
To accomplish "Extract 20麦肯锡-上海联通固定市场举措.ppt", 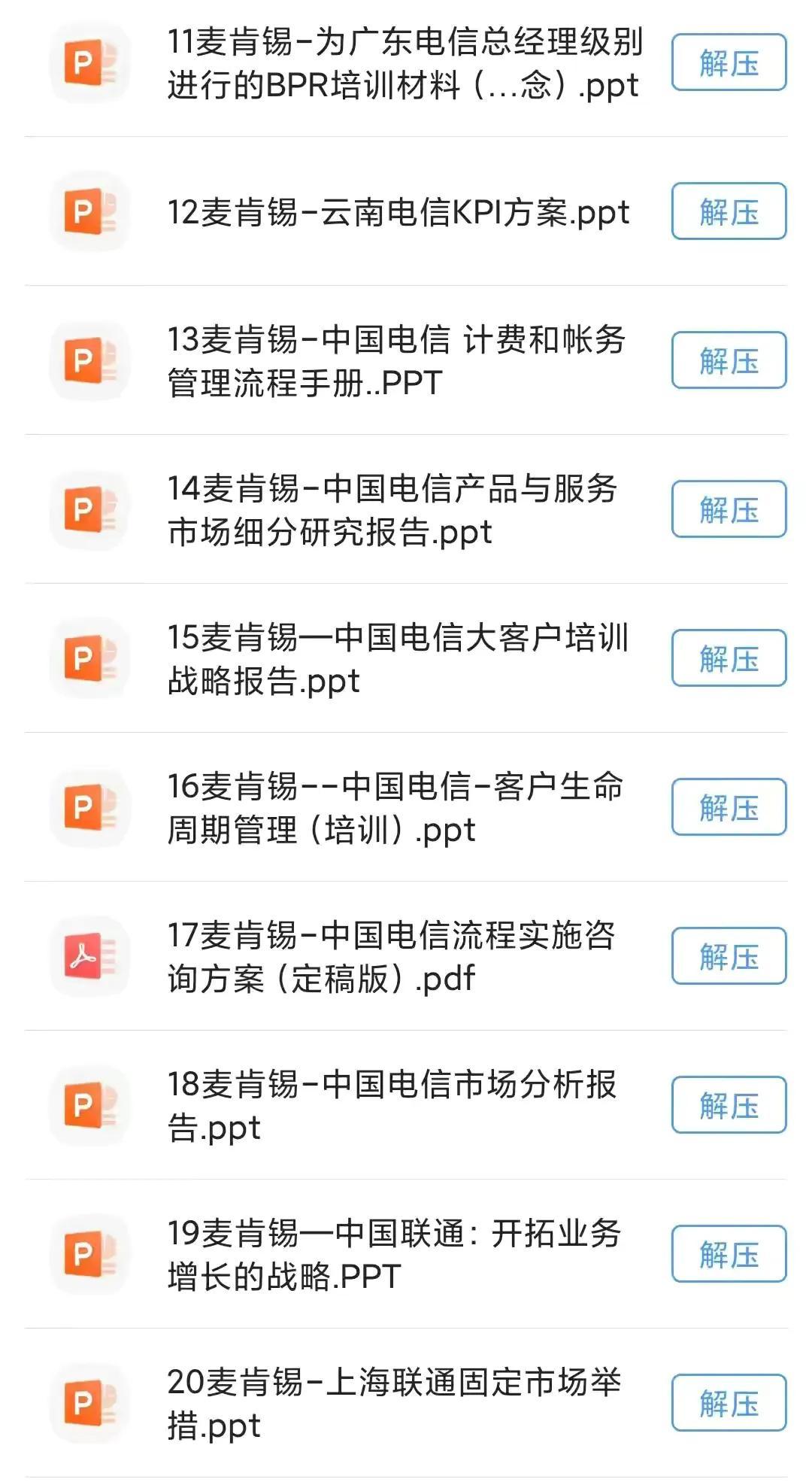I will click(x=728, y=1403).
